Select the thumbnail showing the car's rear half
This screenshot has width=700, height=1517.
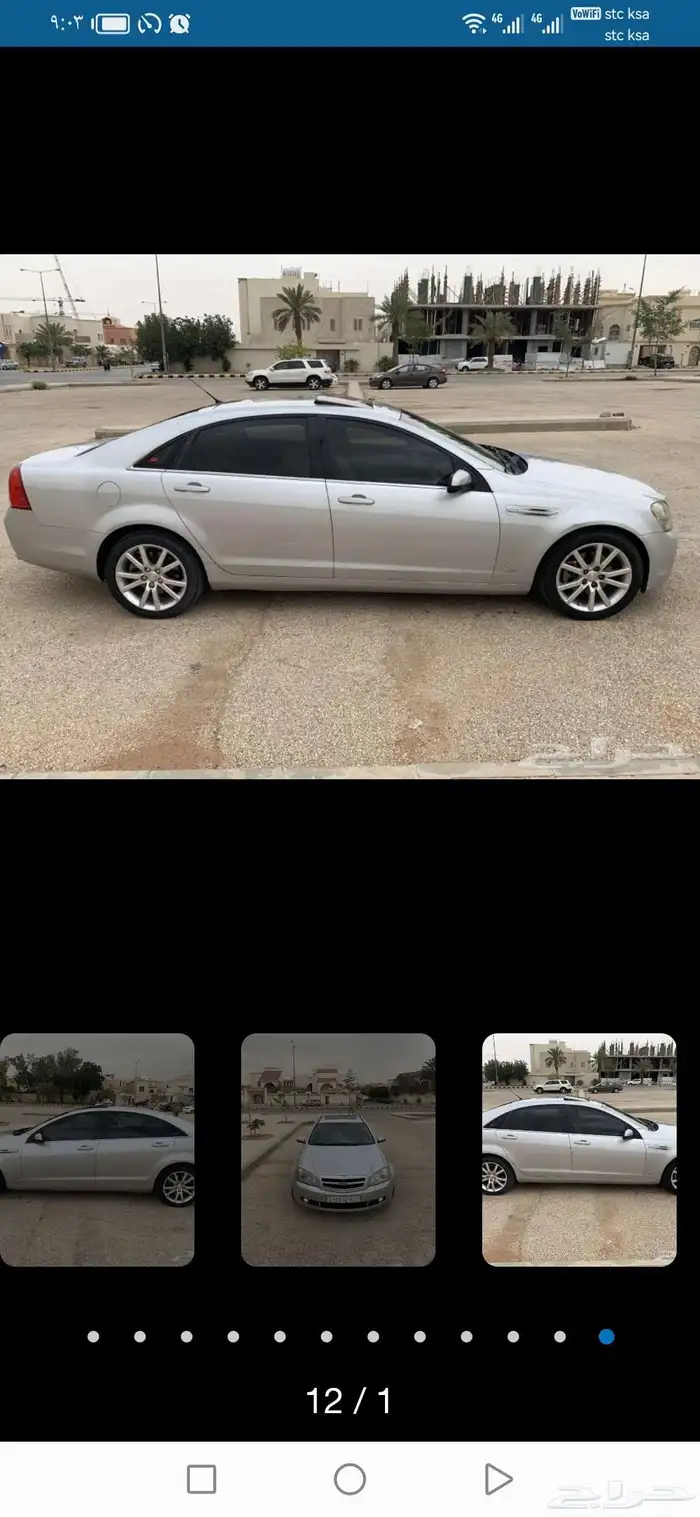click(97, 1150)
